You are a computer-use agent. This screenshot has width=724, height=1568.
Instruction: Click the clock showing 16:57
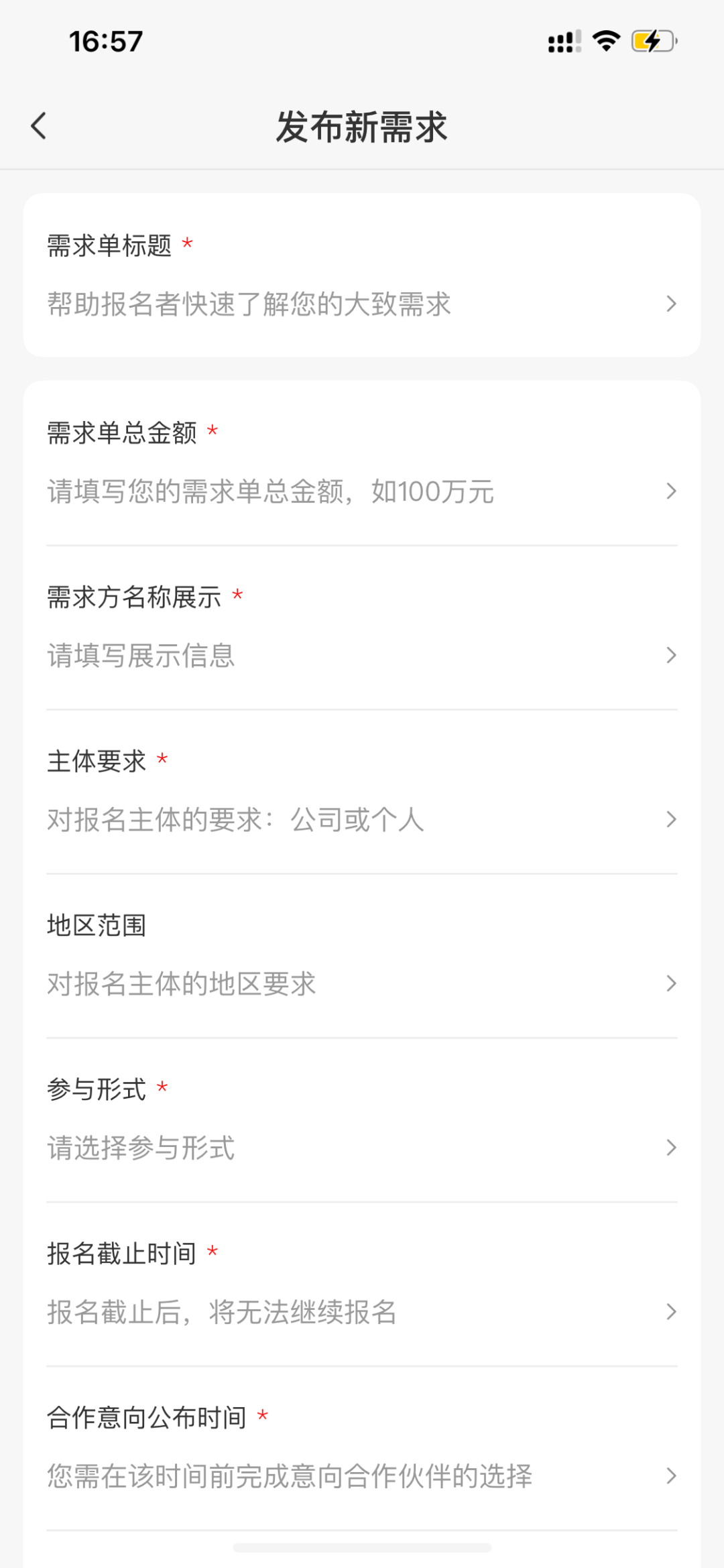coord(105,42)
